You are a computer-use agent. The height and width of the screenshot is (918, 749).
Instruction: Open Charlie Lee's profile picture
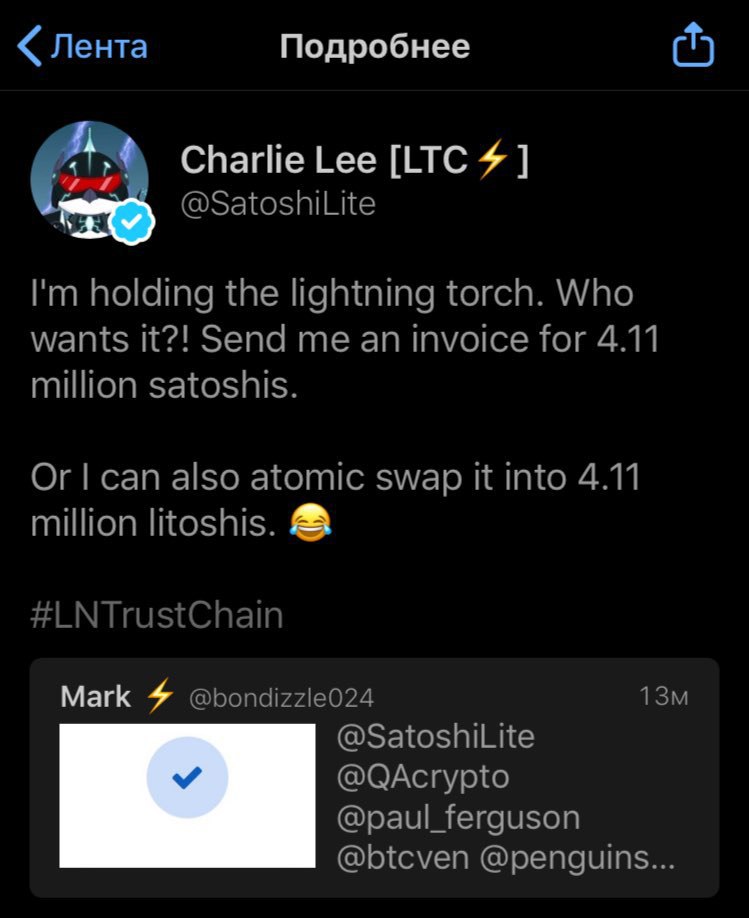click(x=89, y=180)
